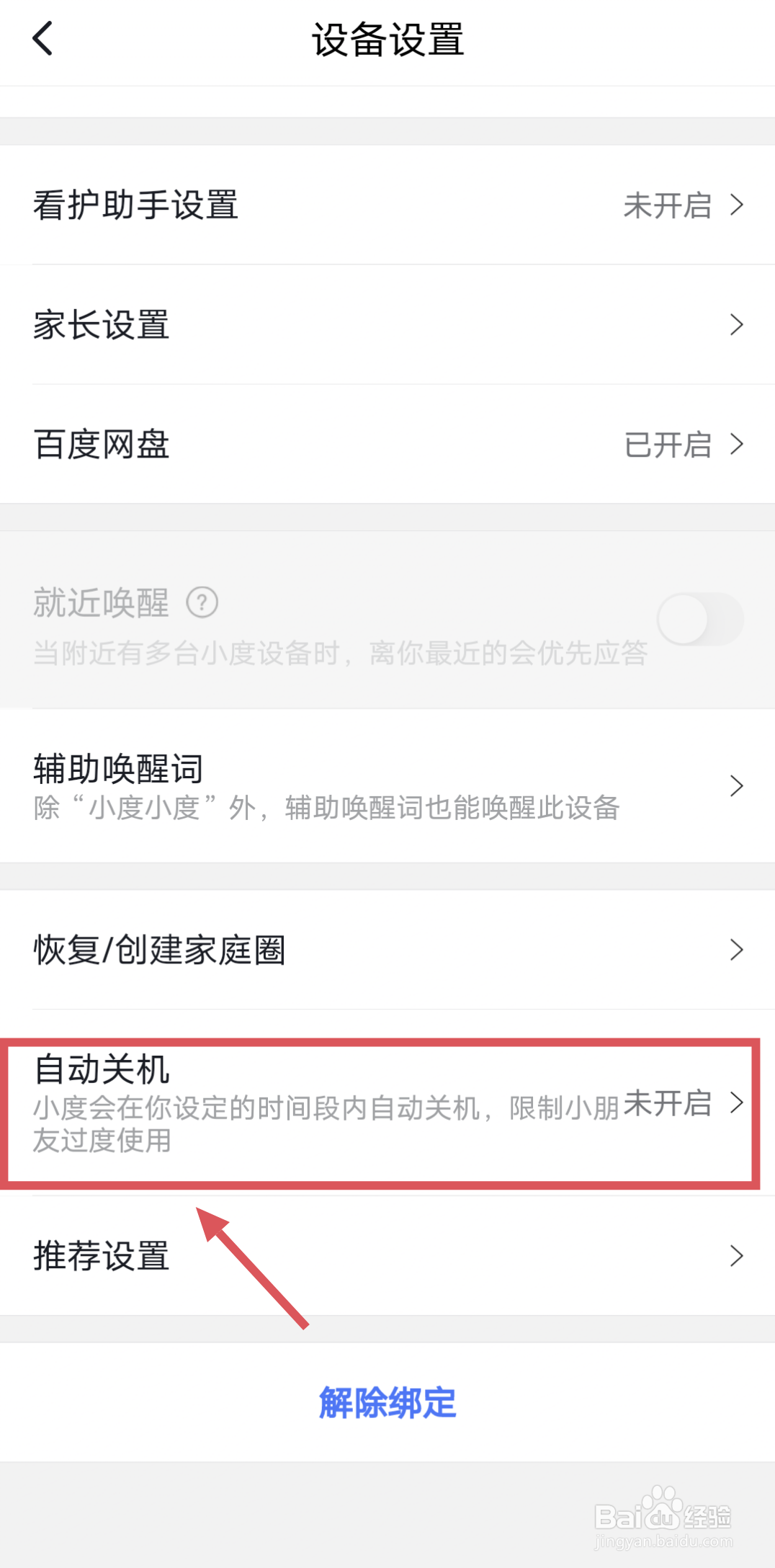
Task: Click the 设备设置 page title
Action: [x=387, y=41]
